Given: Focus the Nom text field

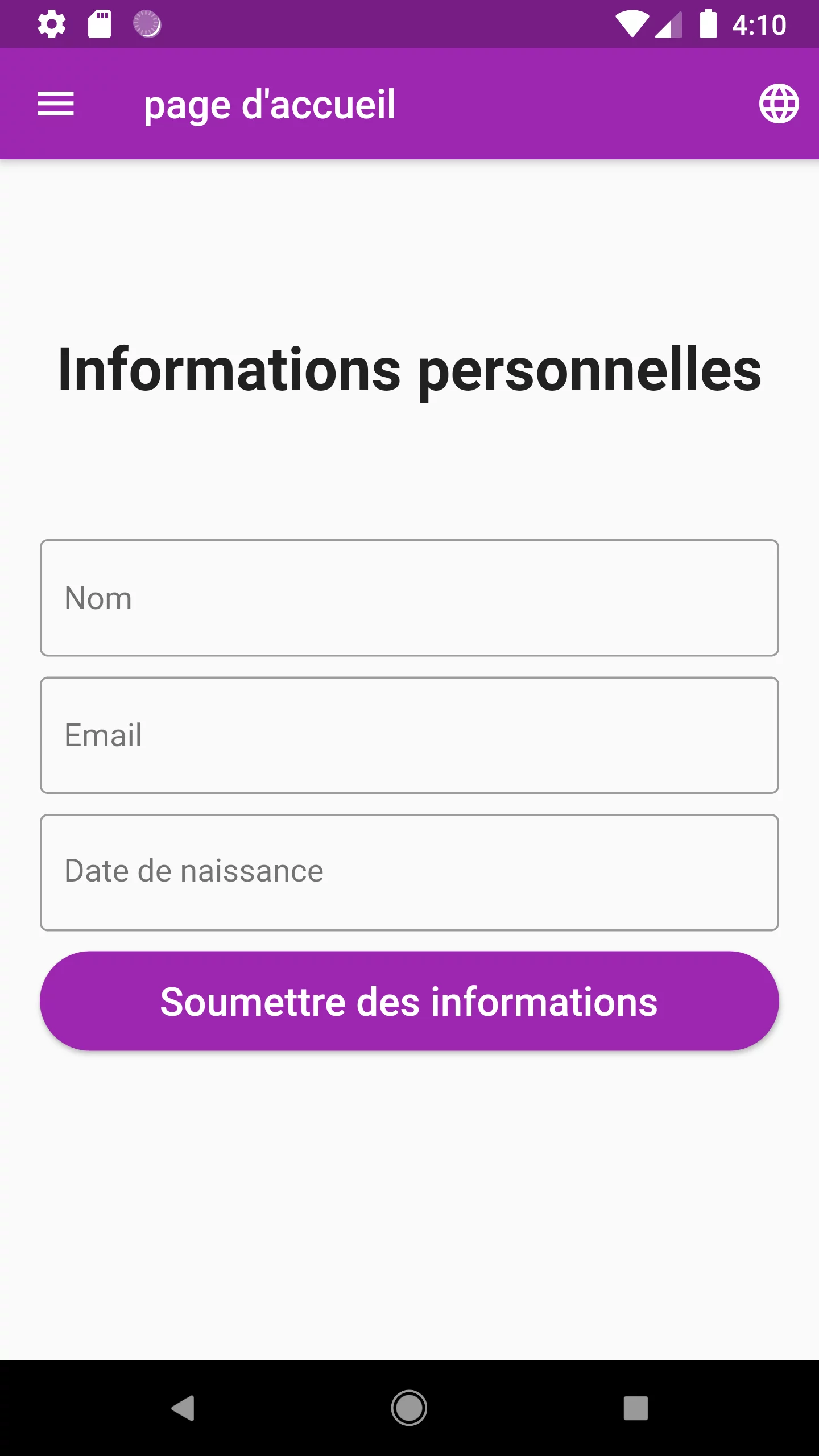Looking at the screenshot, I should tap(409, 598).
